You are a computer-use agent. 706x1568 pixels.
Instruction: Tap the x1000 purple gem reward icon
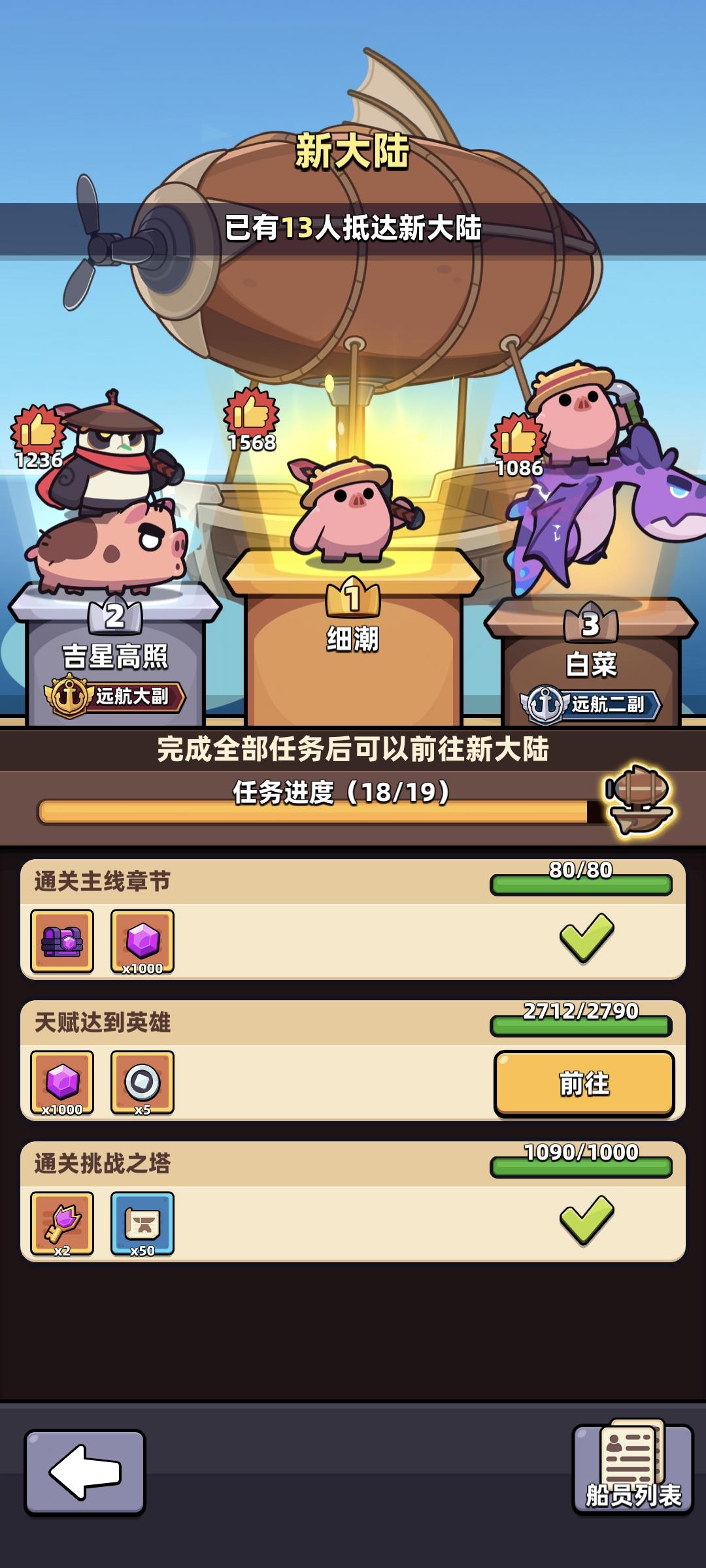[143, 942]
